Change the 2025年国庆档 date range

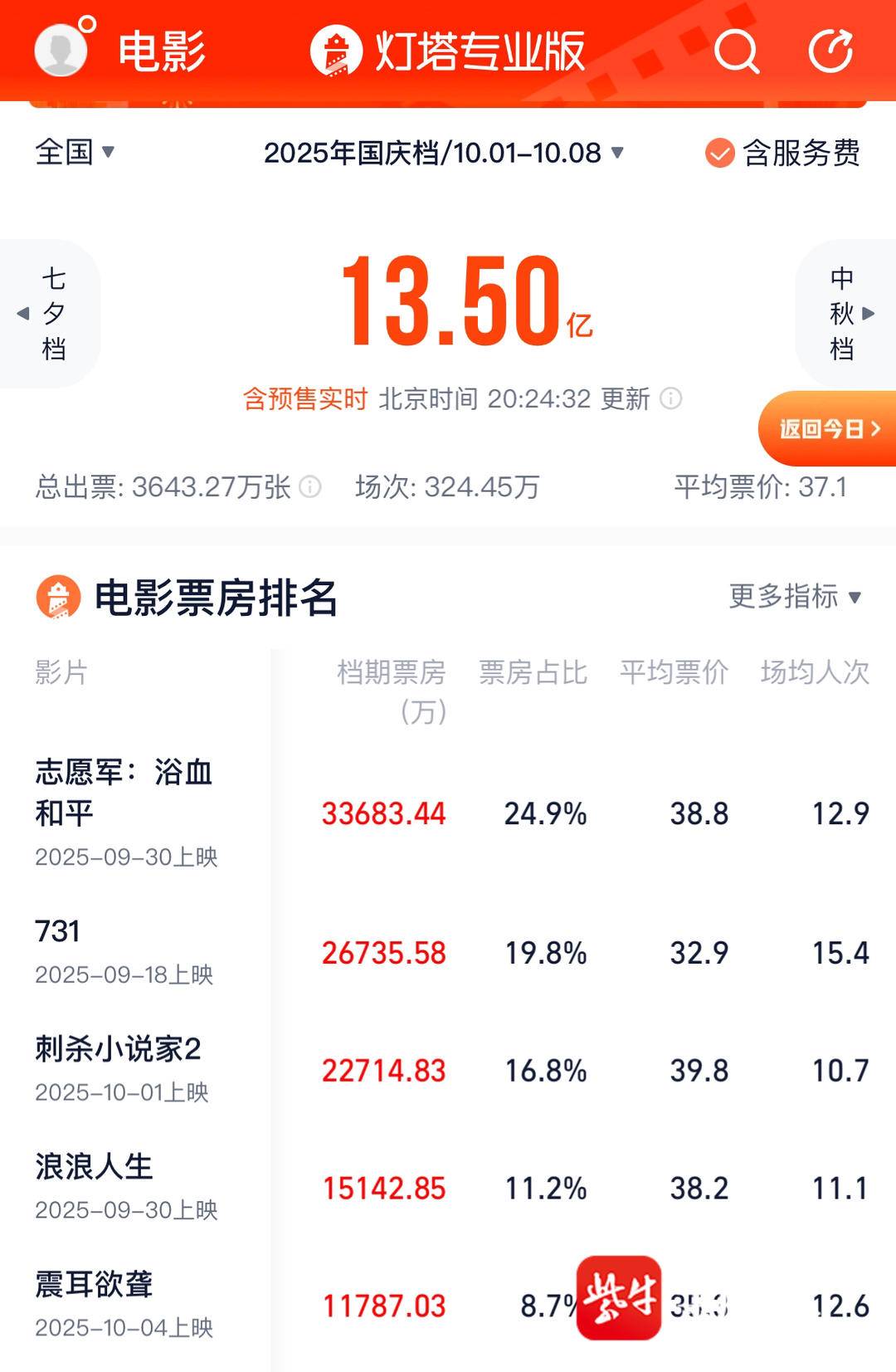coord(443,153)
